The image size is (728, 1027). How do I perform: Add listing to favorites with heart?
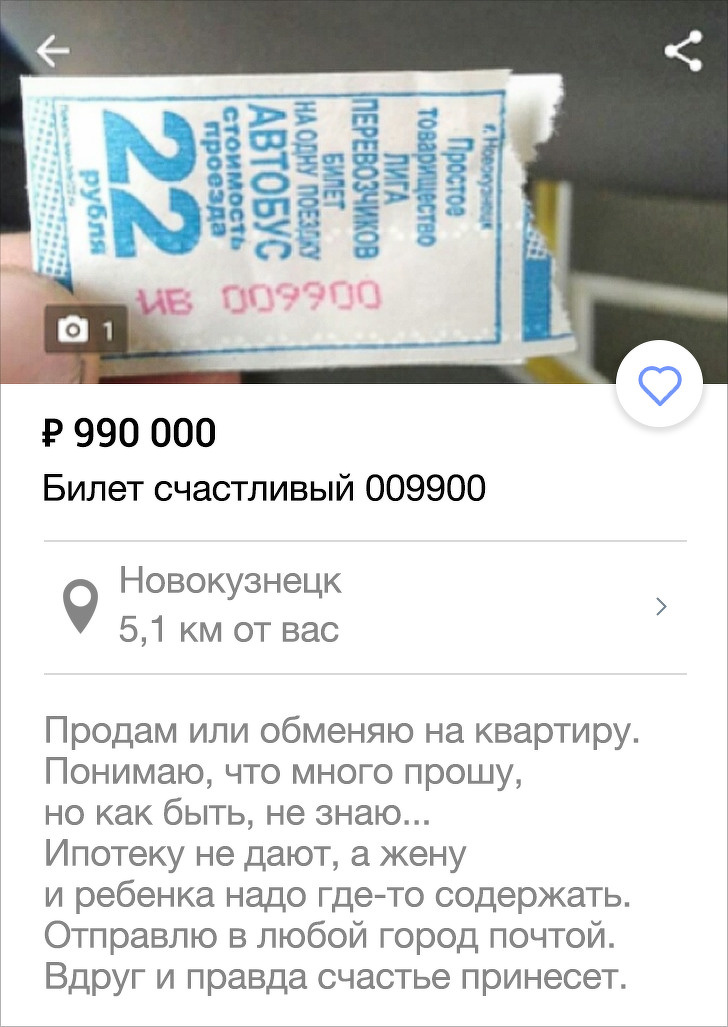659,385
